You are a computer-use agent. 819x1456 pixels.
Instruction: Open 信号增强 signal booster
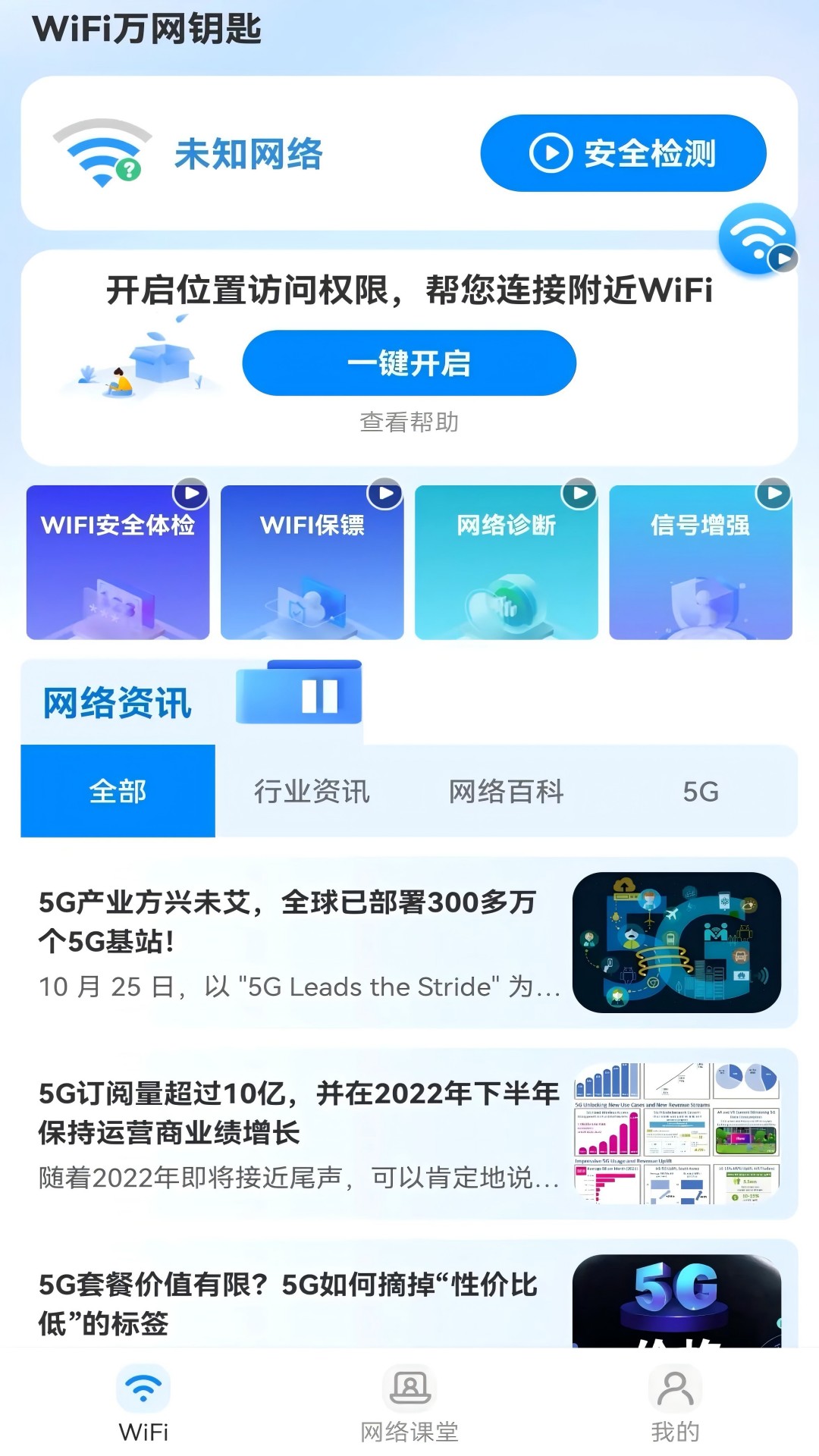click(700, 562)
